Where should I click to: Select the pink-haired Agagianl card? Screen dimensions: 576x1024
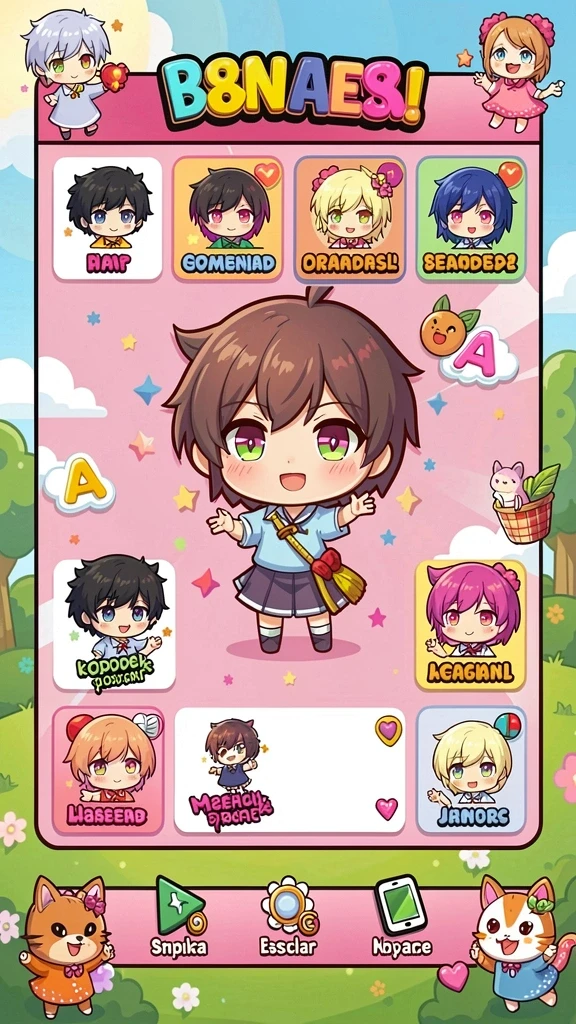(x=471, y=624)
